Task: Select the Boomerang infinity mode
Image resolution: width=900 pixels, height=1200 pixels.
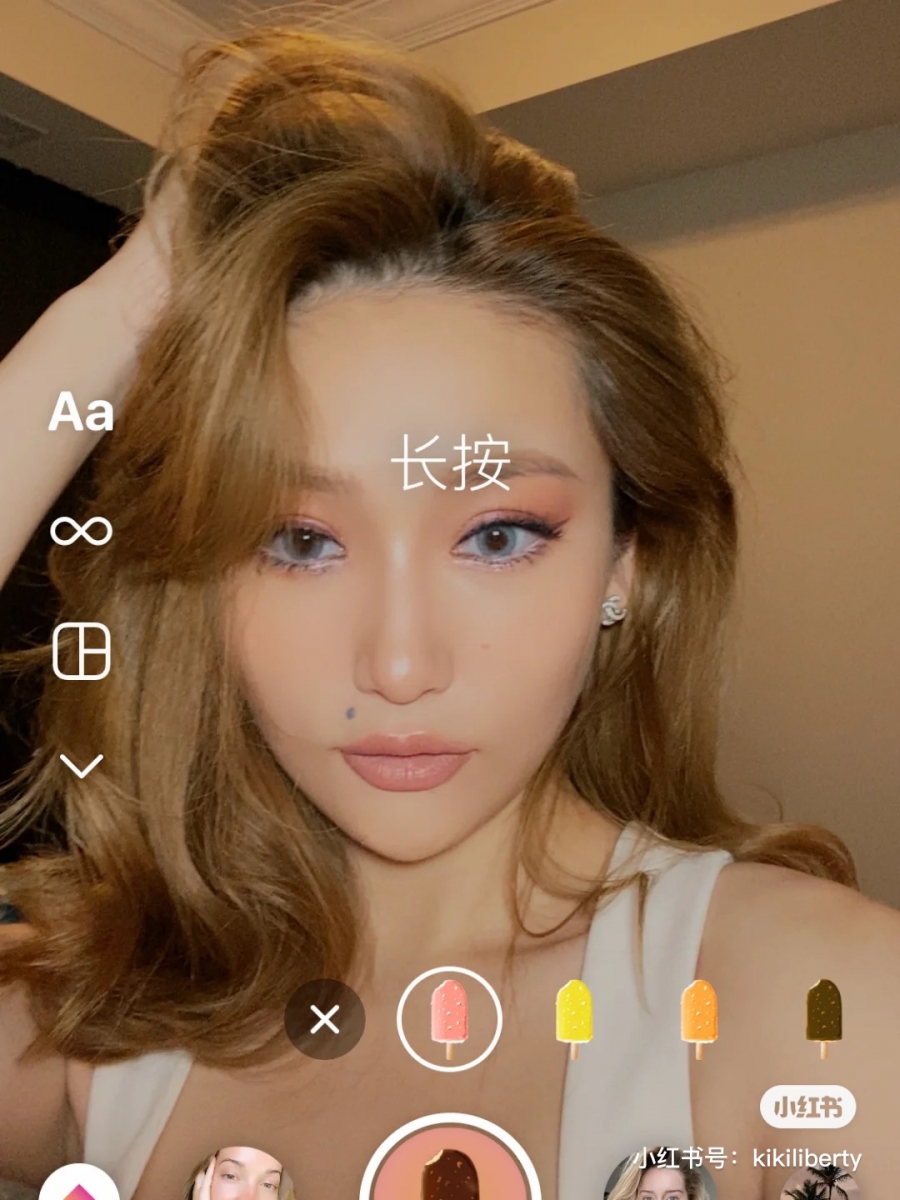Action: pyautogui.click(x=81, y=531)
